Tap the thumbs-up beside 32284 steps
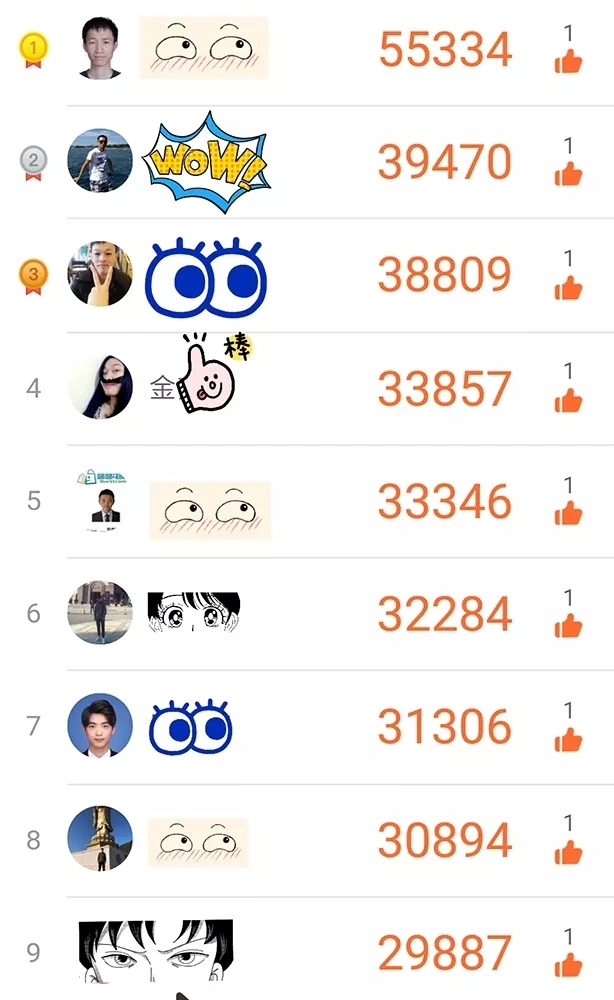Screen dimensions: 614x1000 [x=568, y=626]
